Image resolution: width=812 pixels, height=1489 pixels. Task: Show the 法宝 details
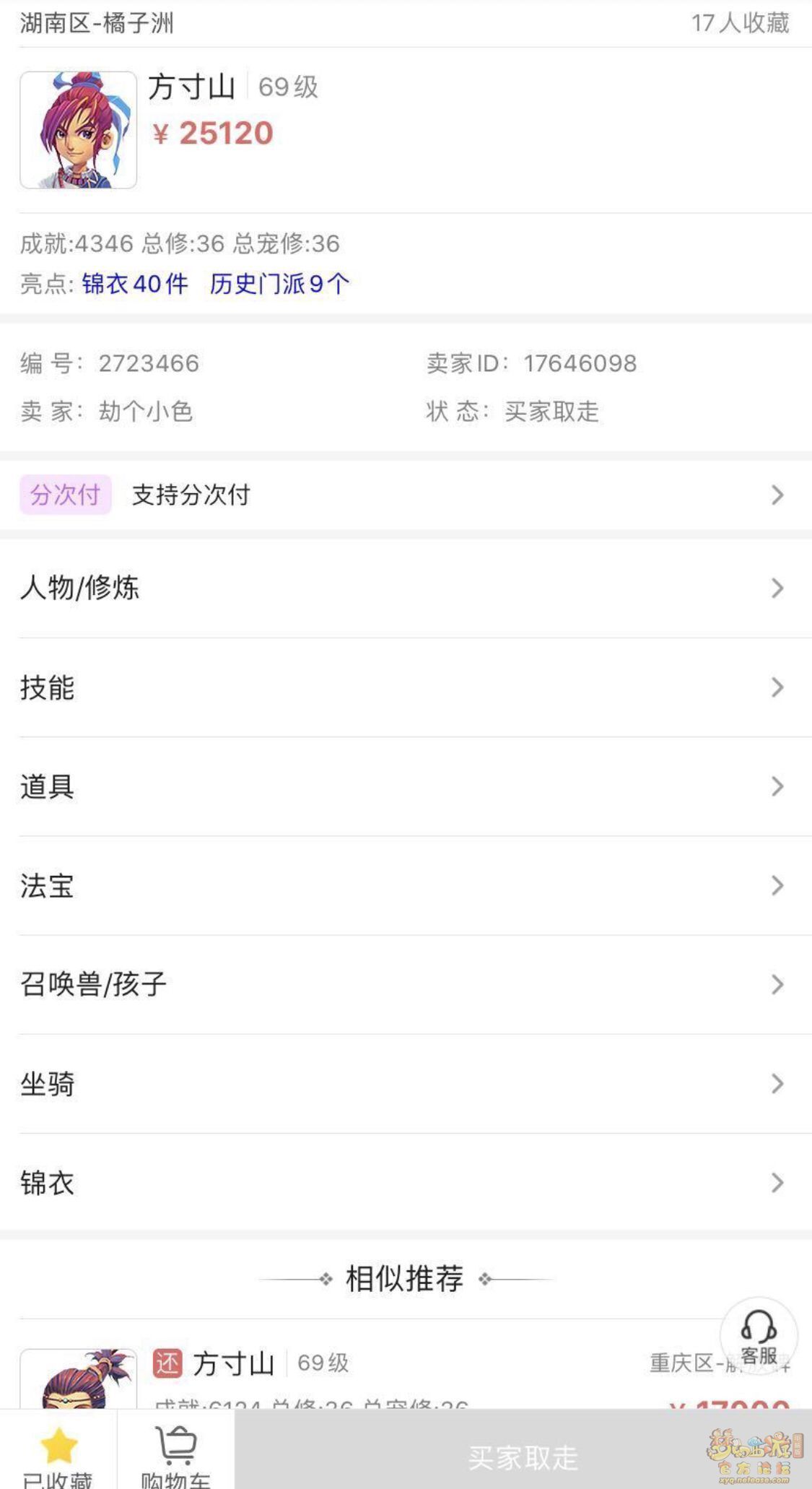(x=404, y=886)
